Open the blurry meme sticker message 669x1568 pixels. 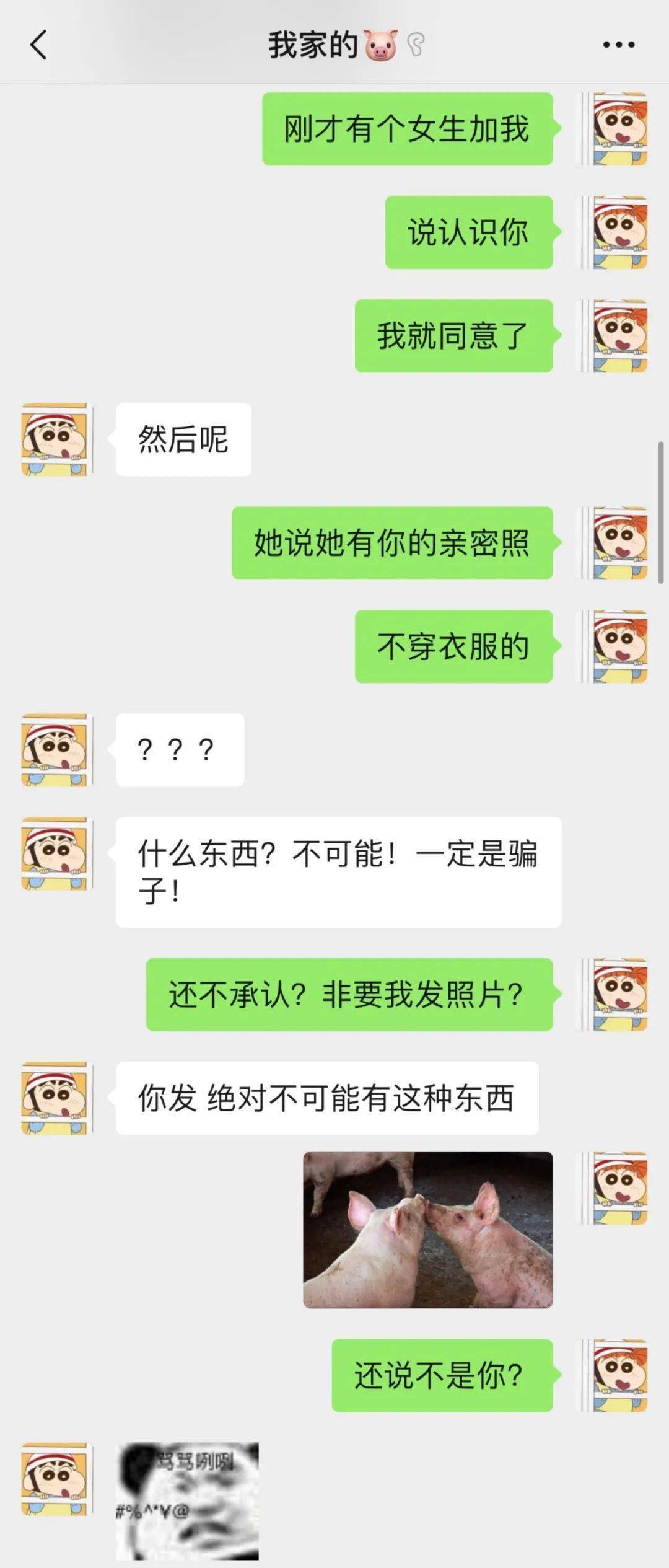click(187, 1500)
